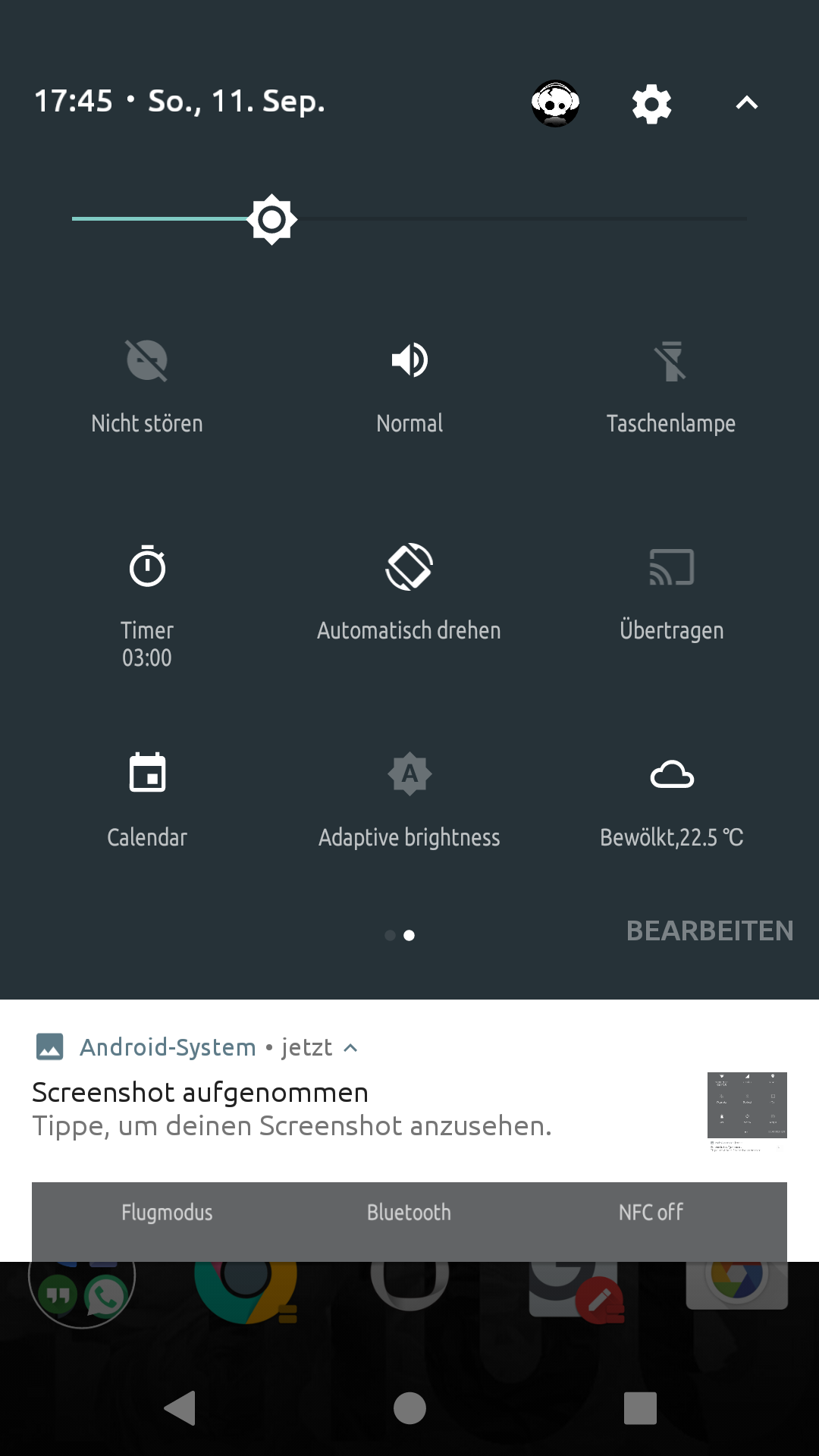The height and width of the screenshot is (1456, 819).
Task: Go to the home screen
Action: (x=409, y=1408)
